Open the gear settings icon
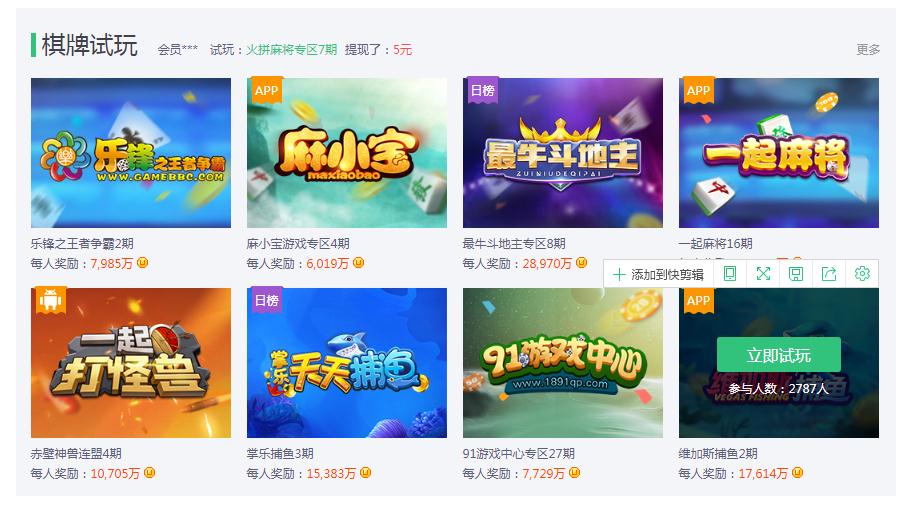The image size is (907, 511). tap(862, 274)
